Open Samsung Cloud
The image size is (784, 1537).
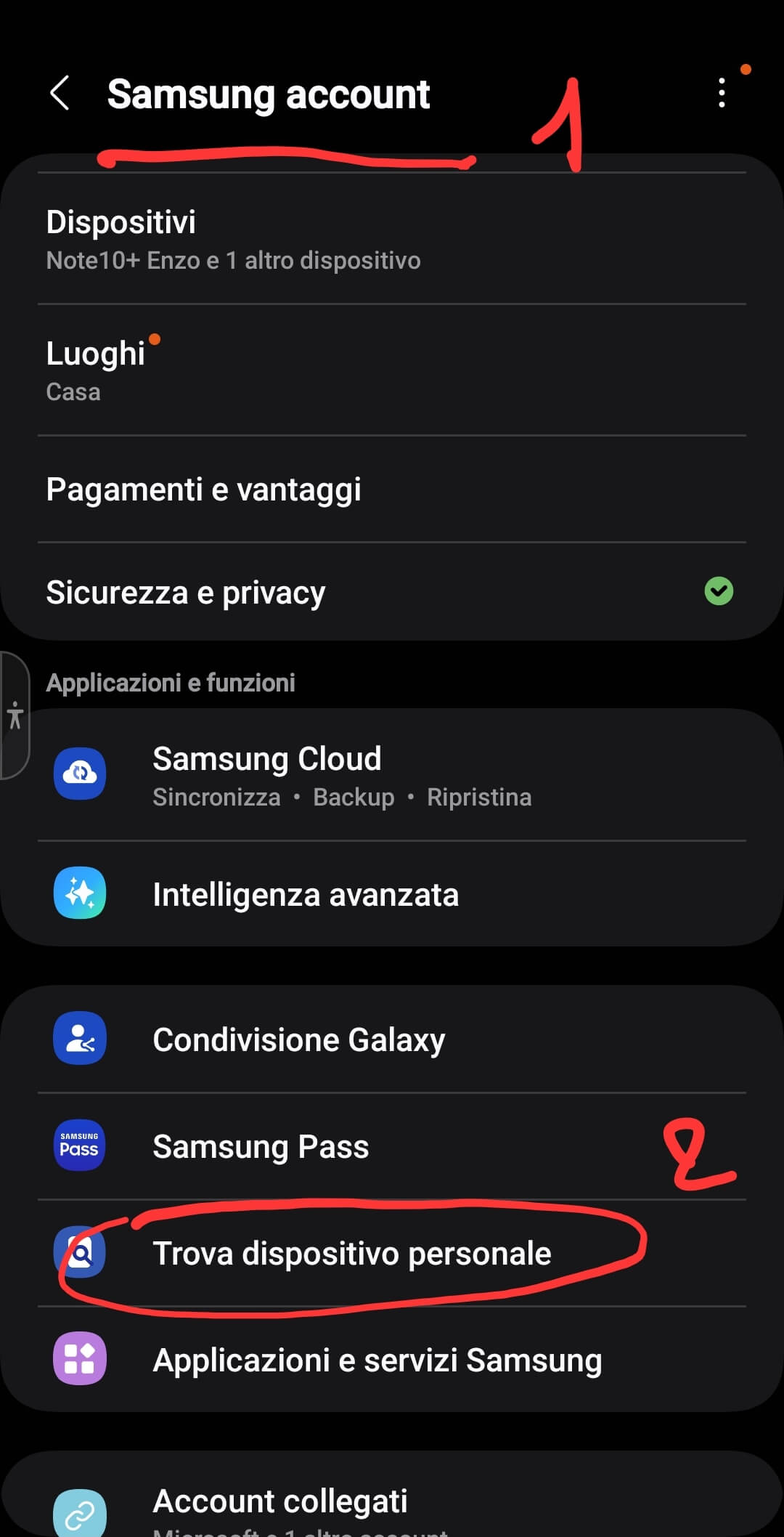click(392, 776)
